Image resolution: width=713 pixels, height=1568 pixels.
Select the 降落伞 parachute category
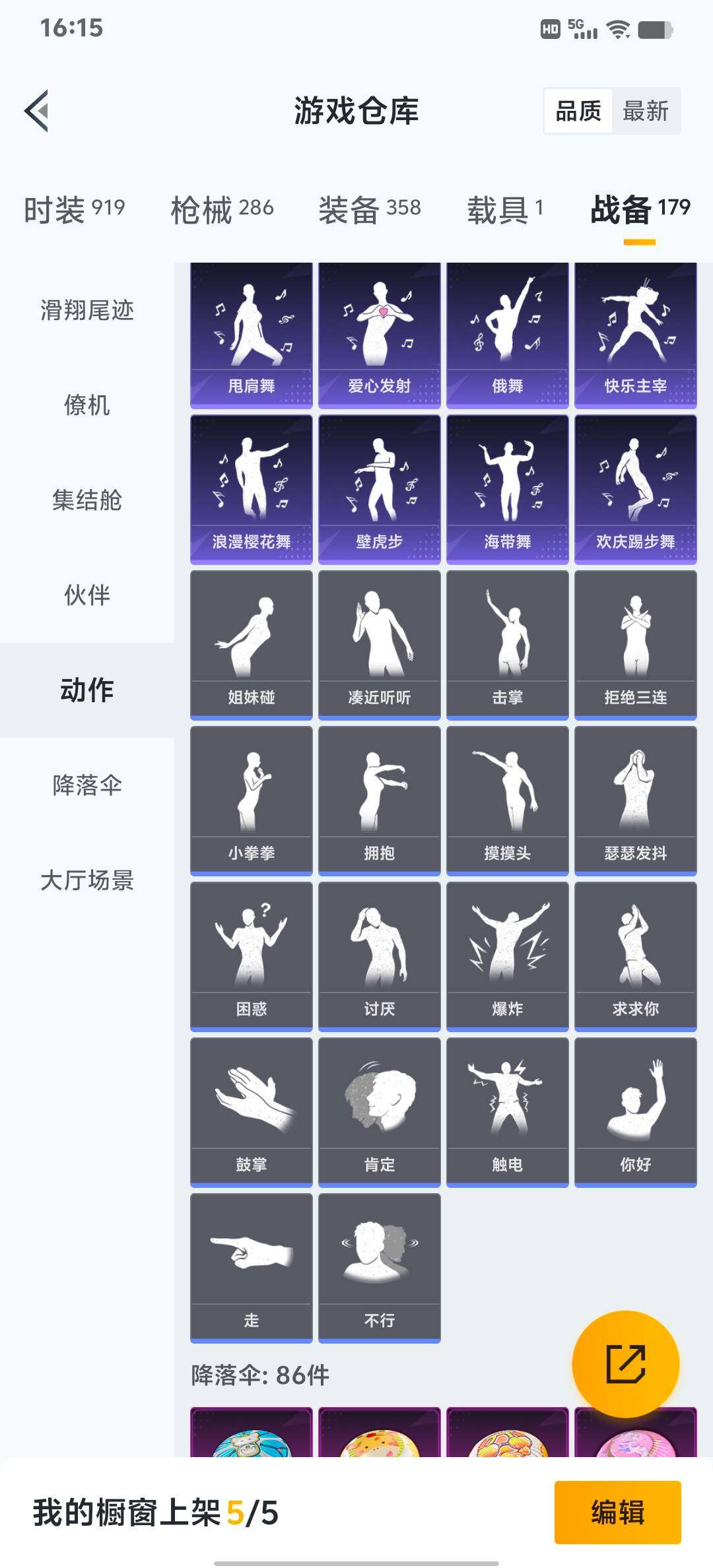coord(86,785)
